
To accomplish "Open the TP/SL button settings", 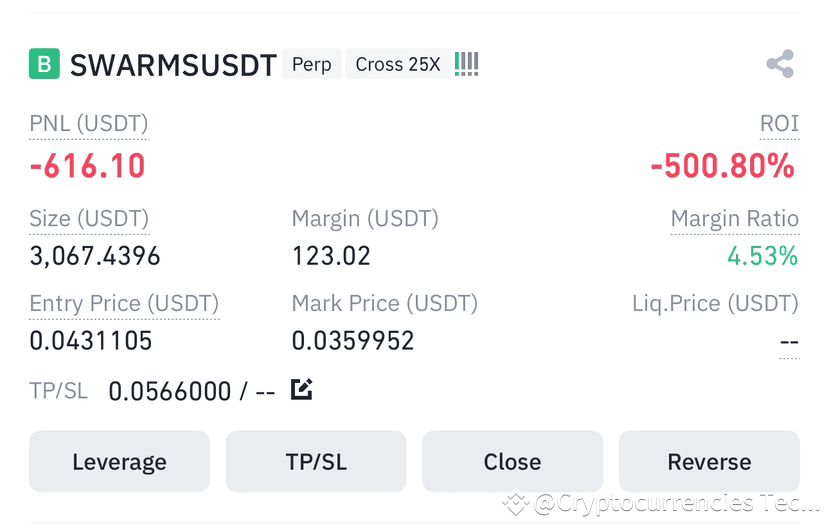I will pyautogui.click(x=316, y=462).
